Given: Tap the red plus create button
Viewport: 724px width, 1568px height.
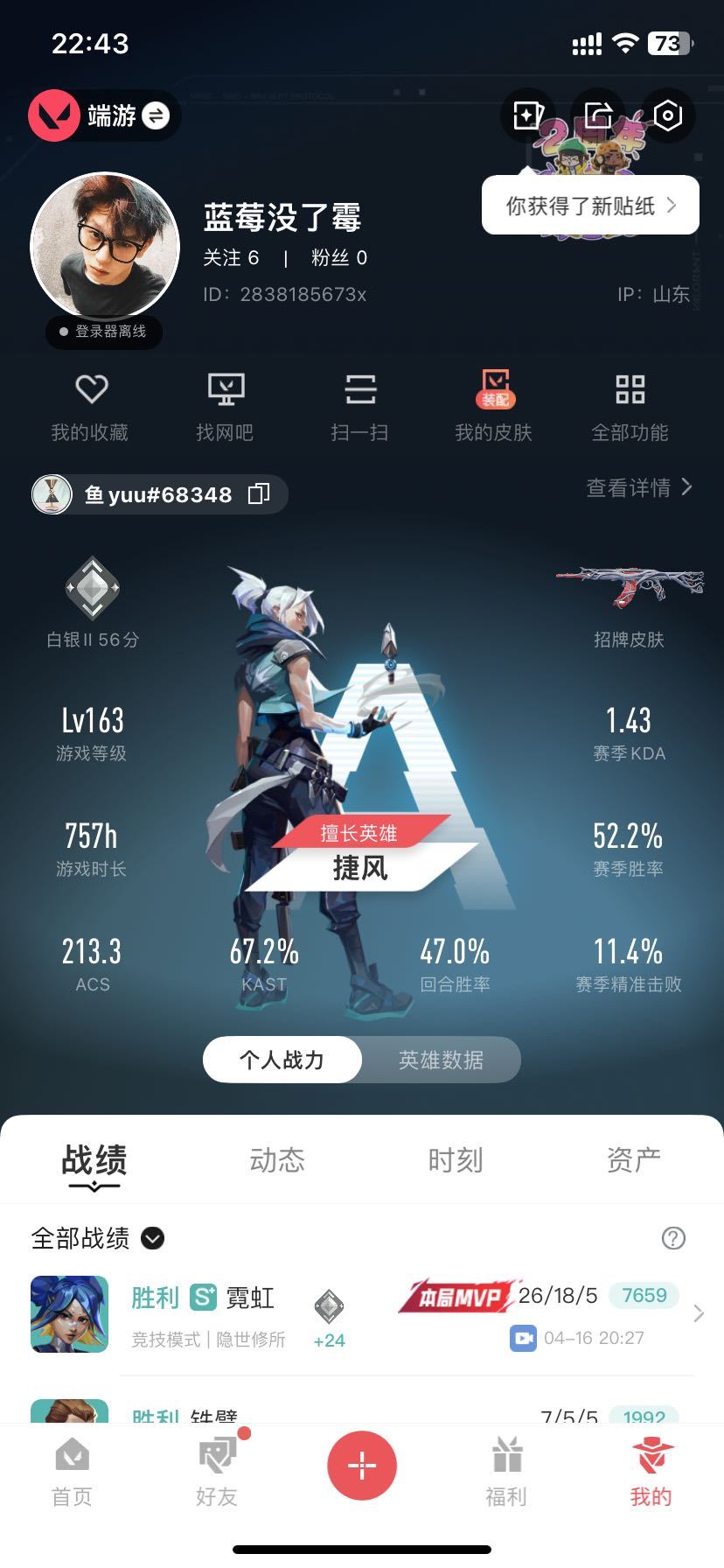Looking at the screenshot, I should 362,1465.
